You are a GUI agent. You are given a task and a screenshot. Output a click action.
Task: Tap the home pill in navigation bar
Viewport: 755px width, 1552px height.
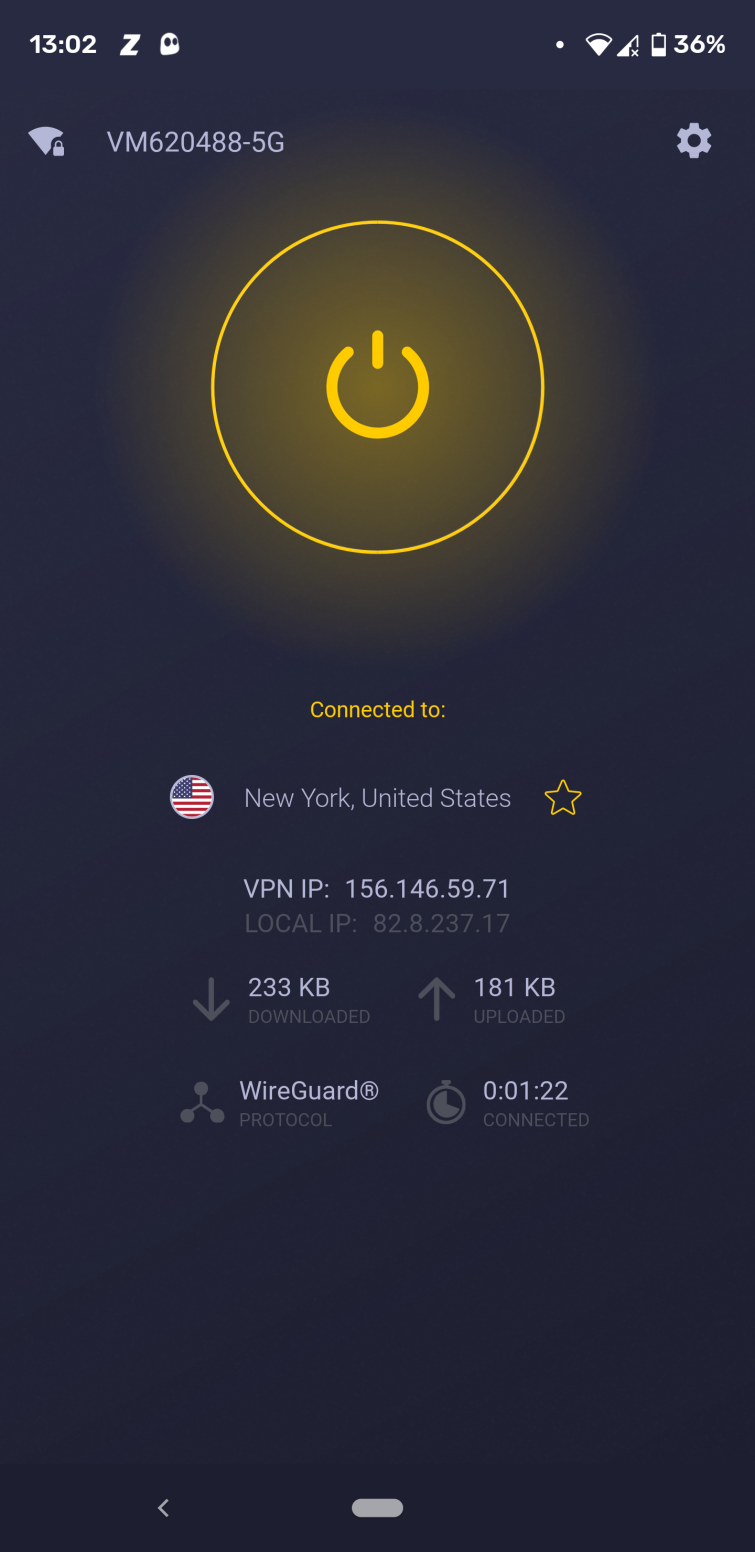(x=378, y=1507)
